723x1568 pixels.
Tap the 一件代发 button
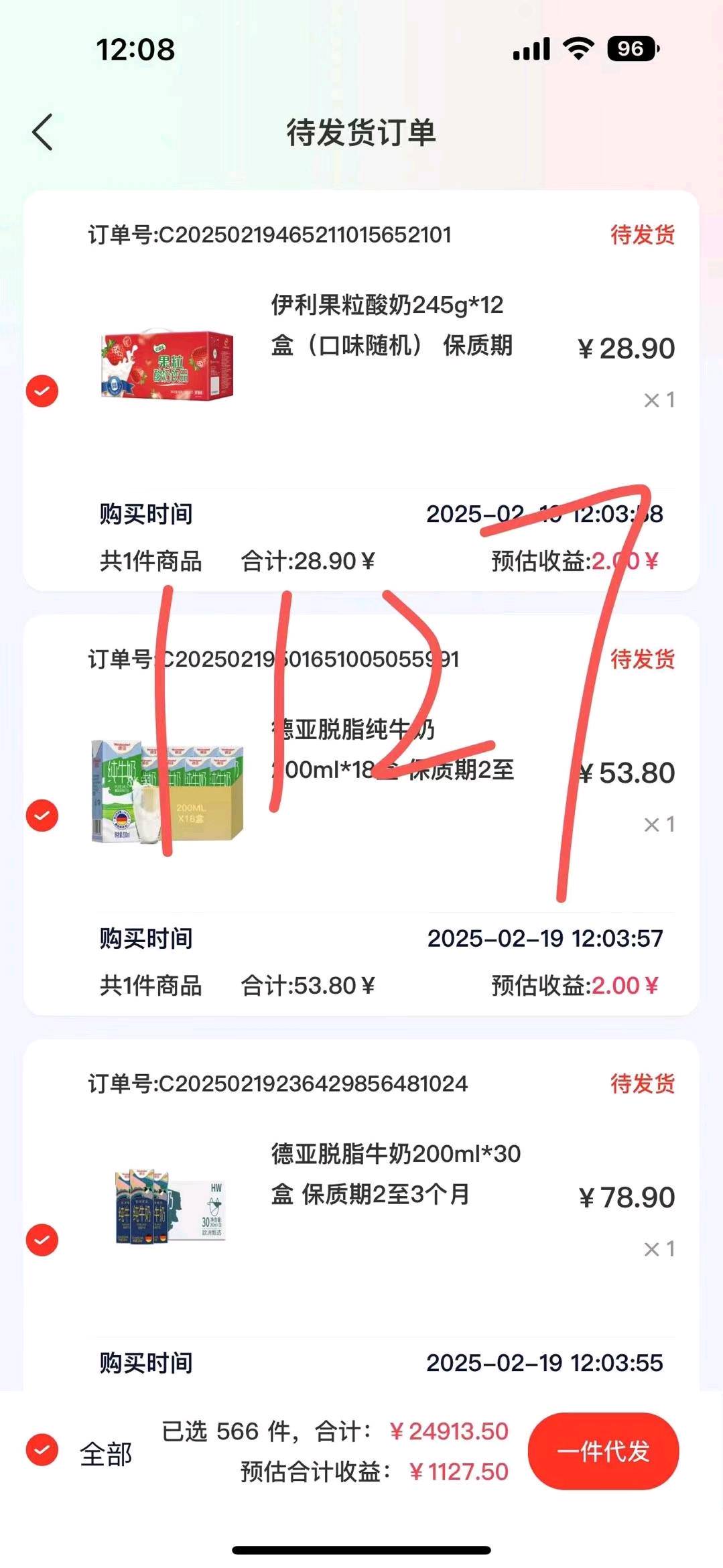tap(603, 1451)
